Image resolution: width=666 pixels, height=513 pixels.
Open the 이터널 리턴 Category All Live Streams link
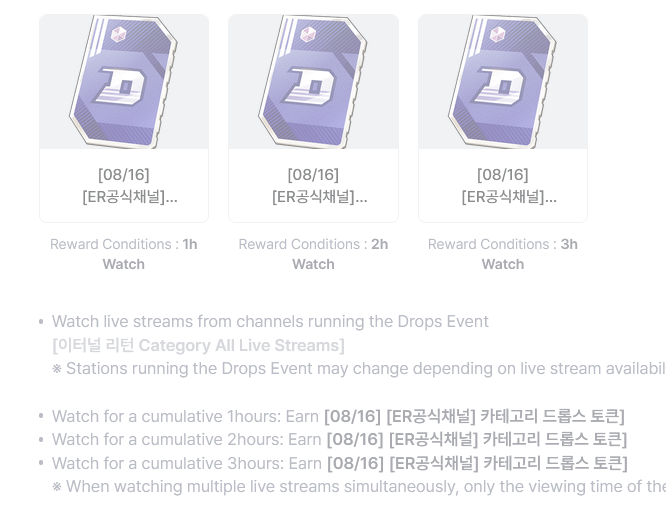(x=198, y=345)
